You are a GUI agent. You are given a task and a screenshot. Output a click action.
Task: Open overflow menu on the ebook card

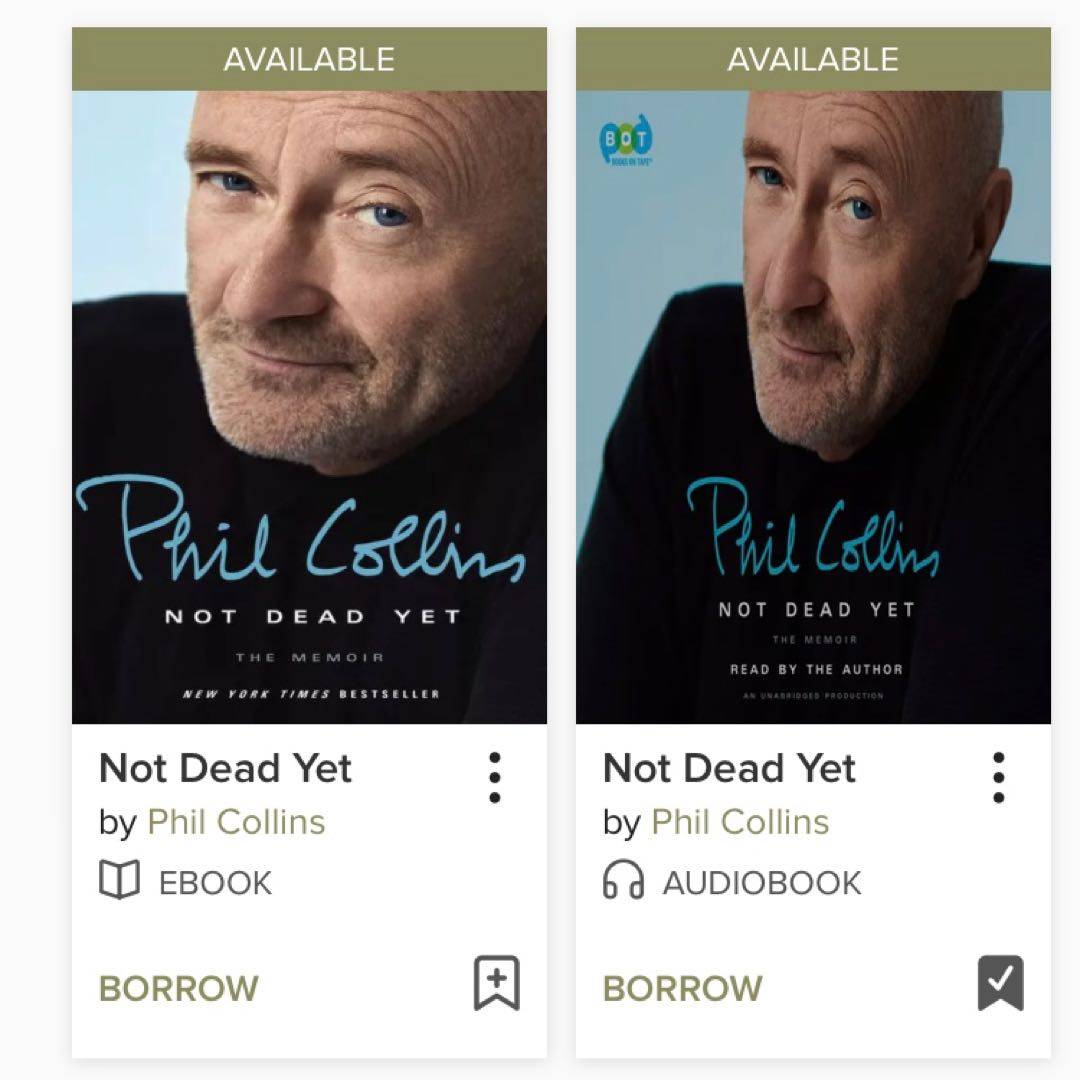(494, 777)
